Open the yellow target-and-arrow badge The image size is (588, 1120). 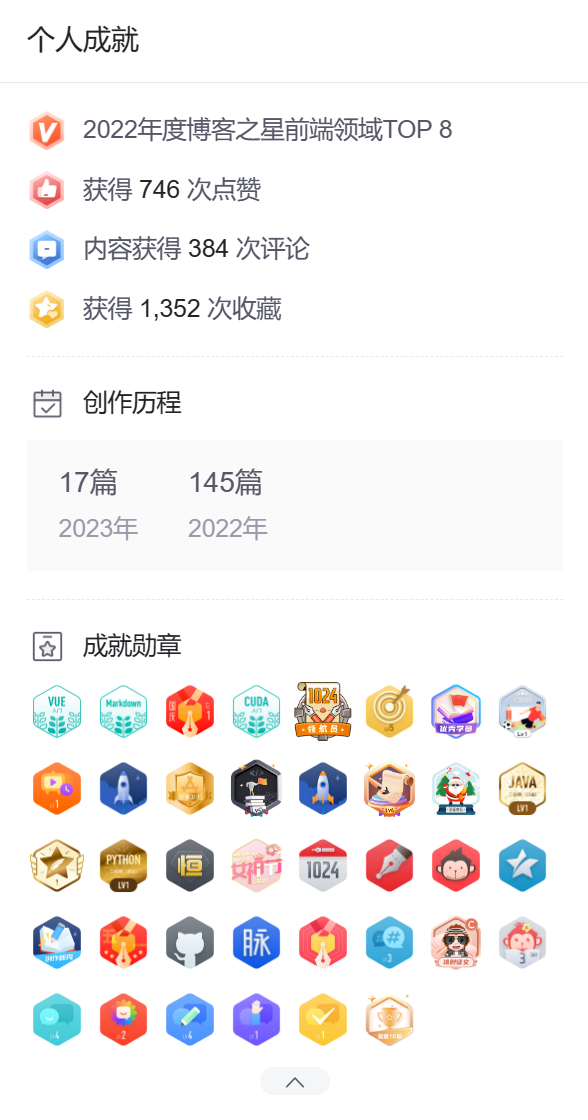tap(389, 711)
